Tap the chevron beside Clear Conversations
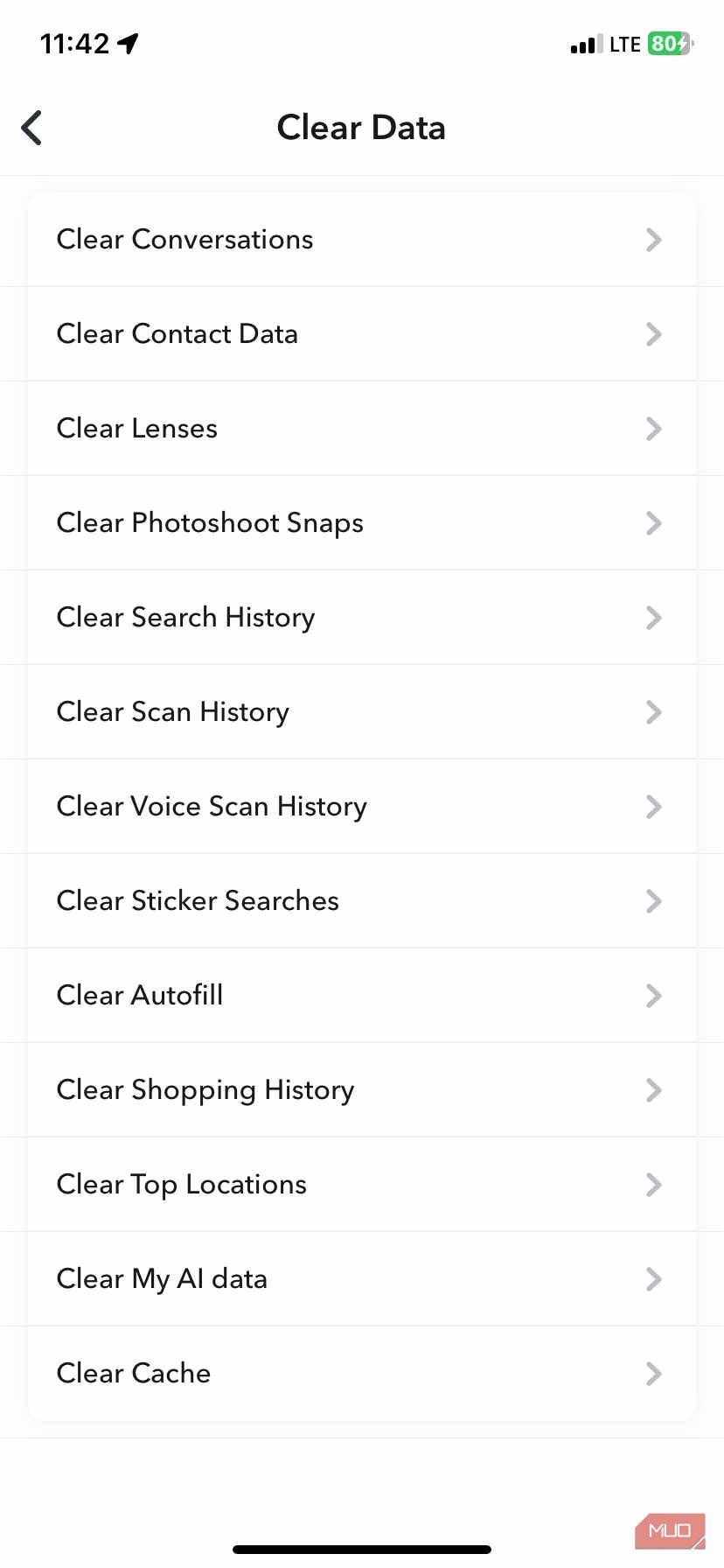Image resolution: width=724 pixels, height=1568 pixels. pos(654,240)
